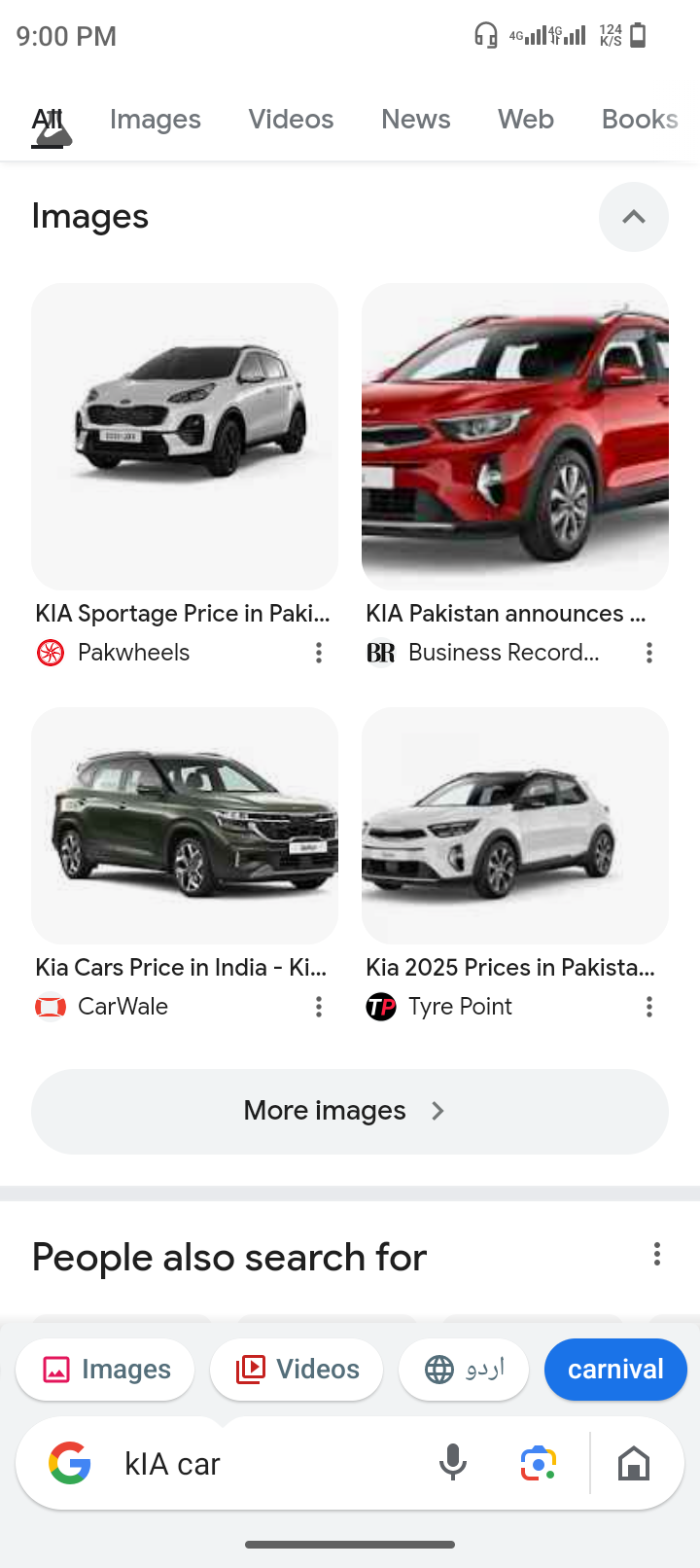Open options for the CarWale result
The height and width of the screenshot is (1568, 700).
pos(319,1007)
